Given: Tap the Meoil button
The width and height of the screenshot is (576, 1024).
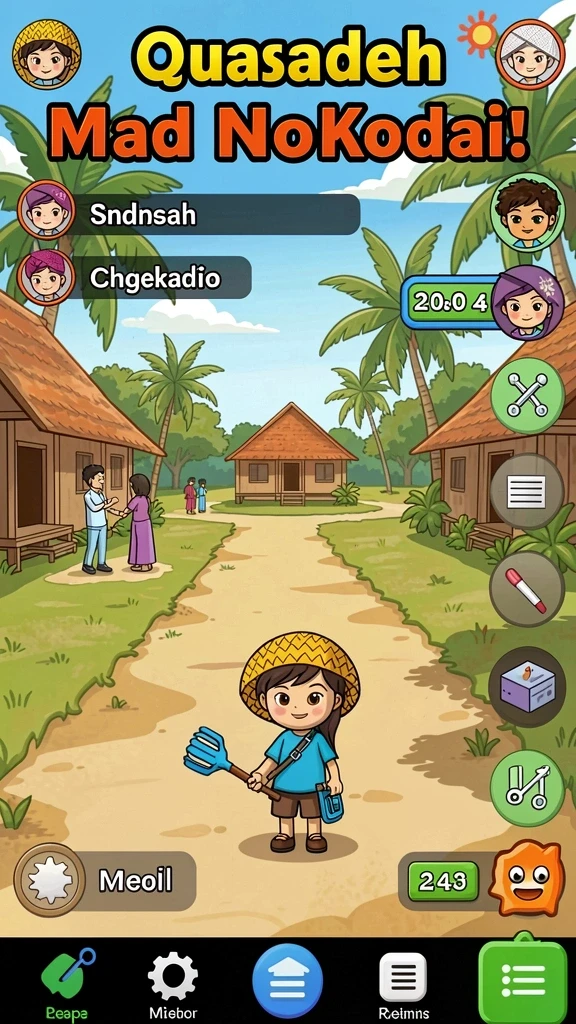Looking at the screenshot, I should (x=105, y=880).
